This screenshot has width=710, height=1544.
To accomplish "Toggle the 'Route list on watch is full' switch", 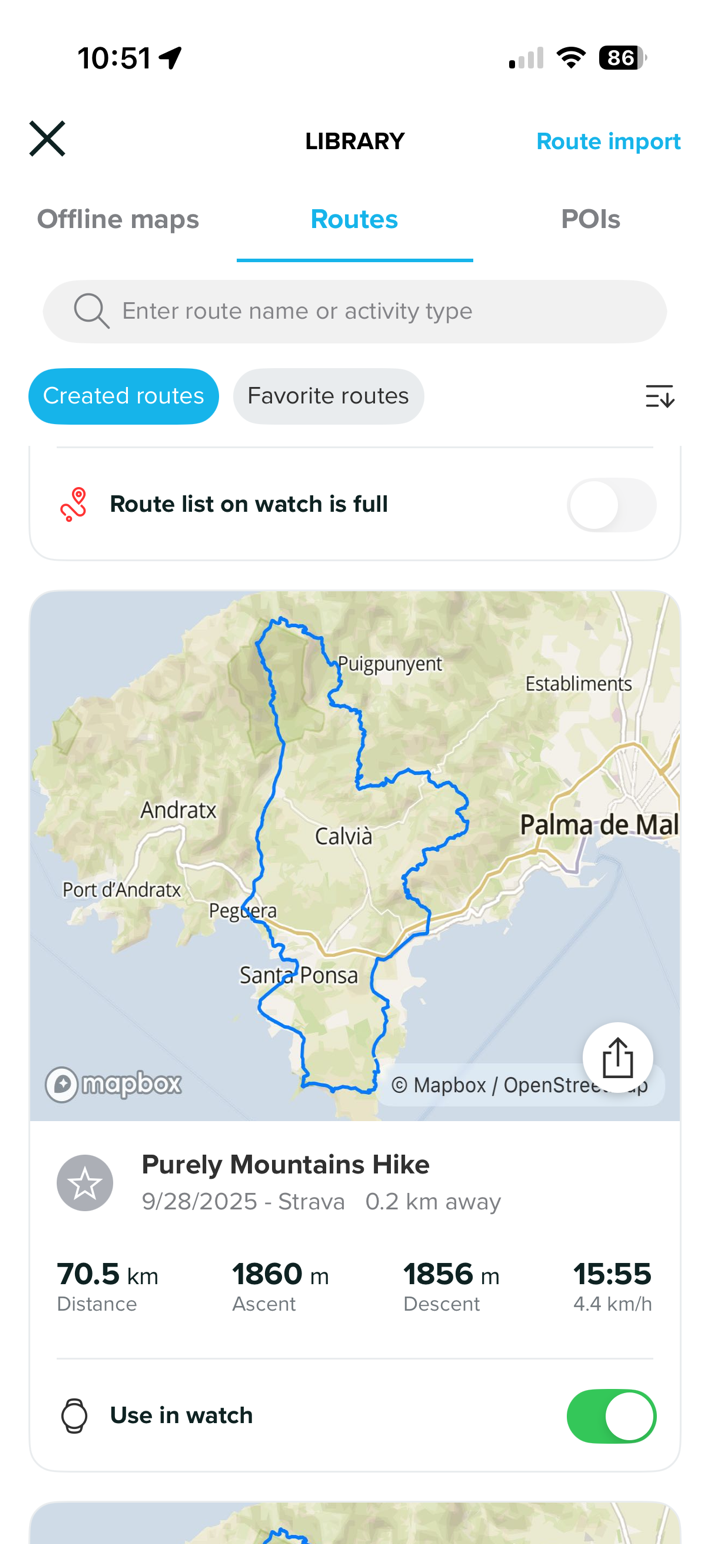I will pos(611,505).
